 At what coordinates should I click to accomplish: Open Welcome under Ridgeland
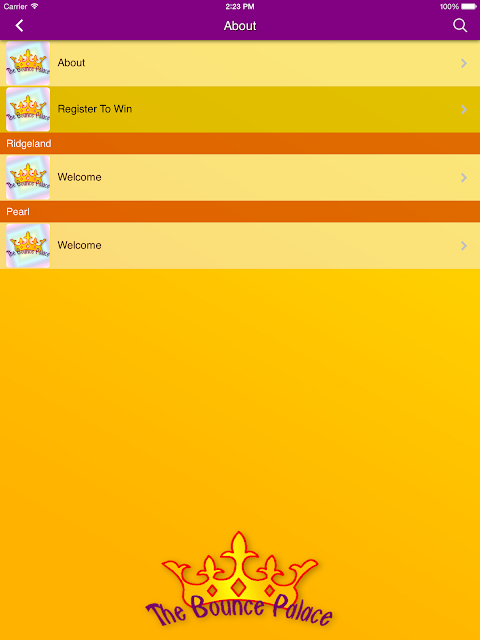click(240, 178)
